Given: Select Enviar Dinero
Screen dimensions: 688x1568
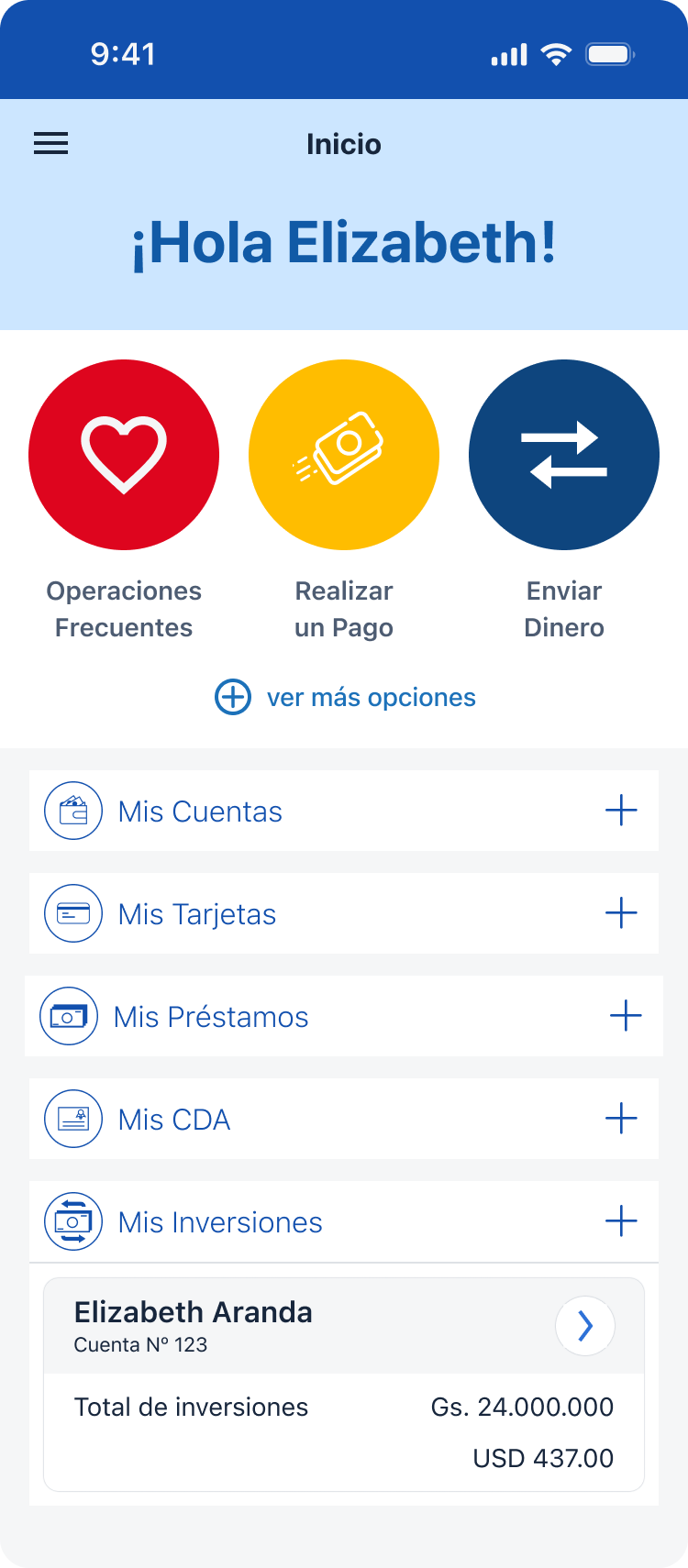Looking at the screenshot, I should pos(563,456).
